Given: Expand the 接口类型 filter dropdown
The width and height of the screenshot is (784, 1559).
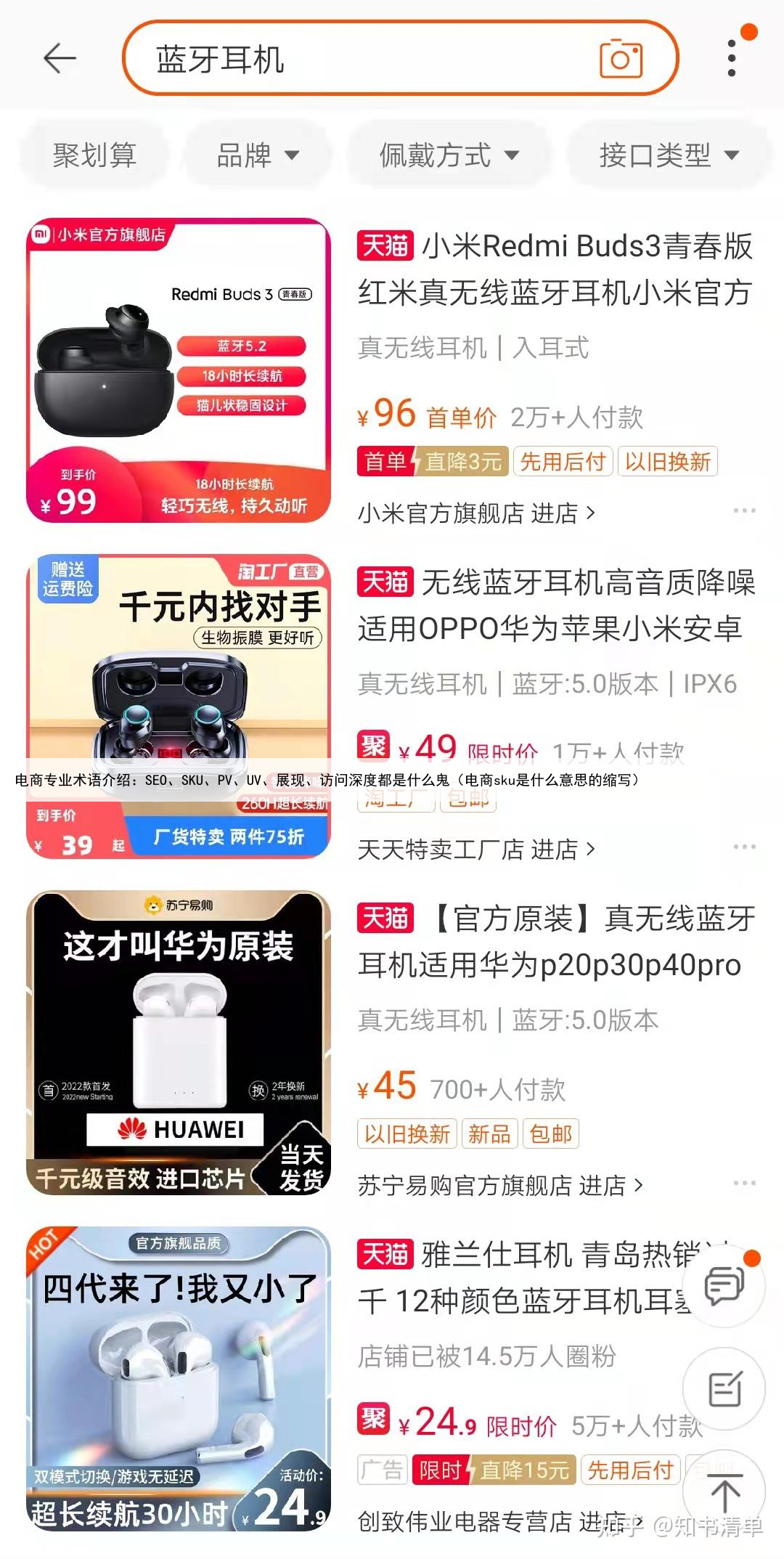Looking at the screenshot, I should [x=668, y=155].
